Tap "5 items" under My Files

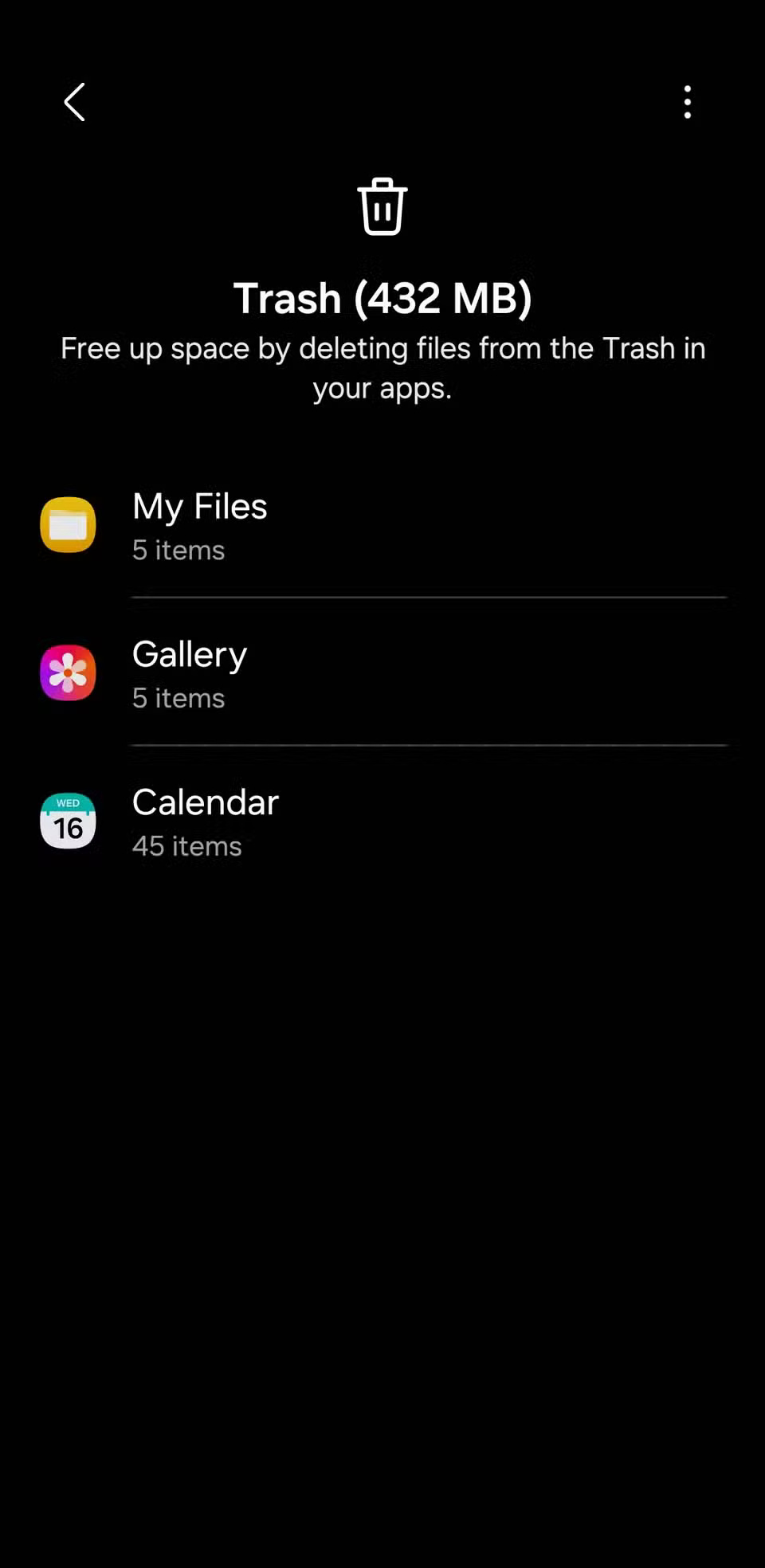tap(178, 550)
